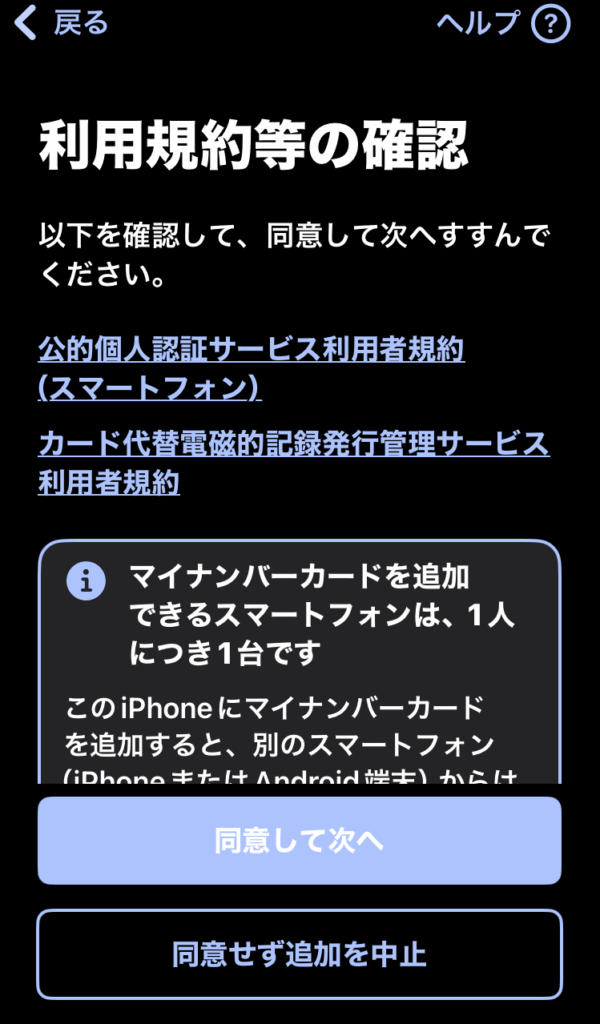Image resolution: width=600 pixels, height=1024 pixels.
Task: Tap 同意して次へ to agree and continue
Action: pyautogui.click(x=299, y=841)
